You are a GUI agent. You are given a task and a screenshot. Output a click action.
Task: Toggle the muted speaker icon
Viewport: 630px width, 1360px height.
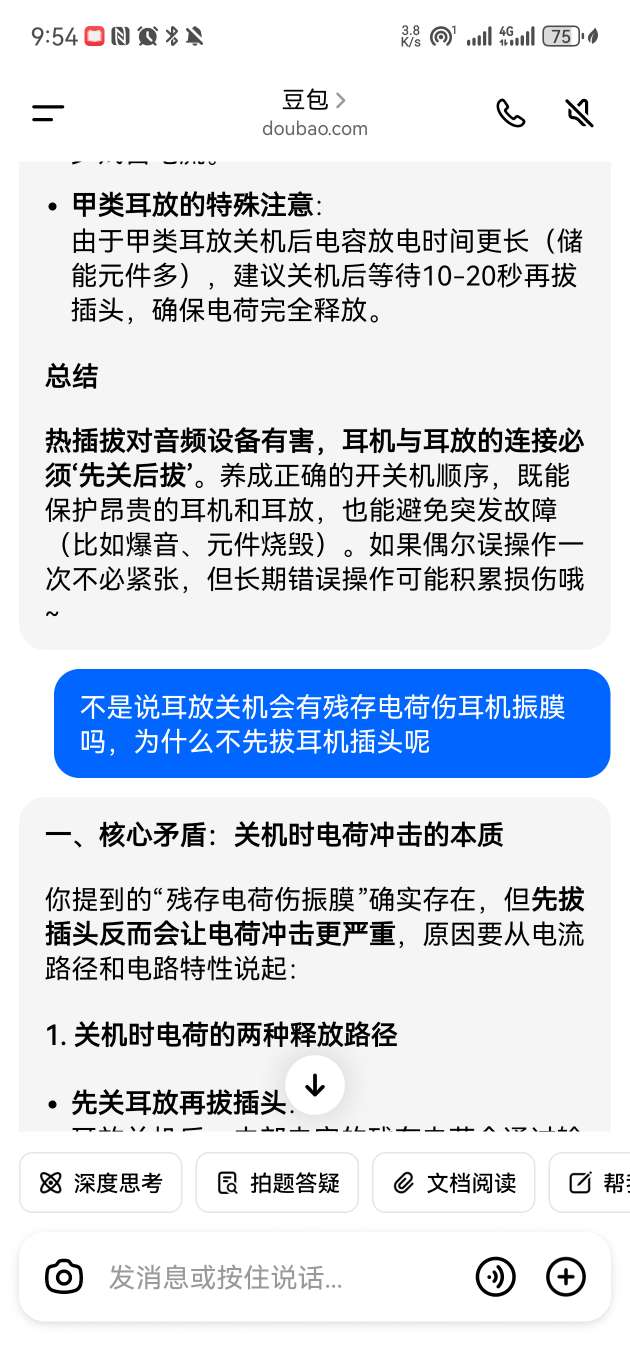pos(579,113)
